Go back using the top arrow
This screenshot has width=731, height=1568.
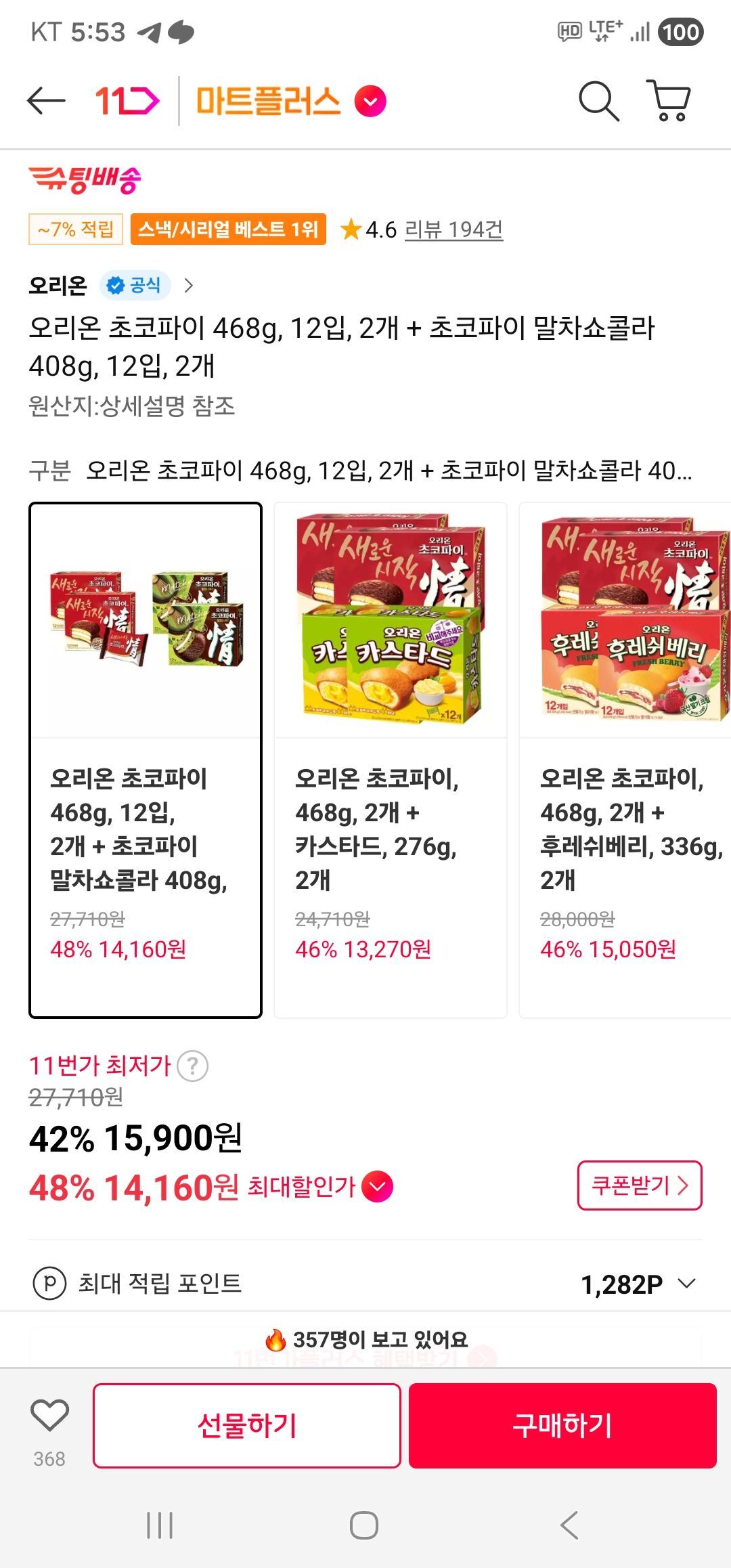(46, 102)
